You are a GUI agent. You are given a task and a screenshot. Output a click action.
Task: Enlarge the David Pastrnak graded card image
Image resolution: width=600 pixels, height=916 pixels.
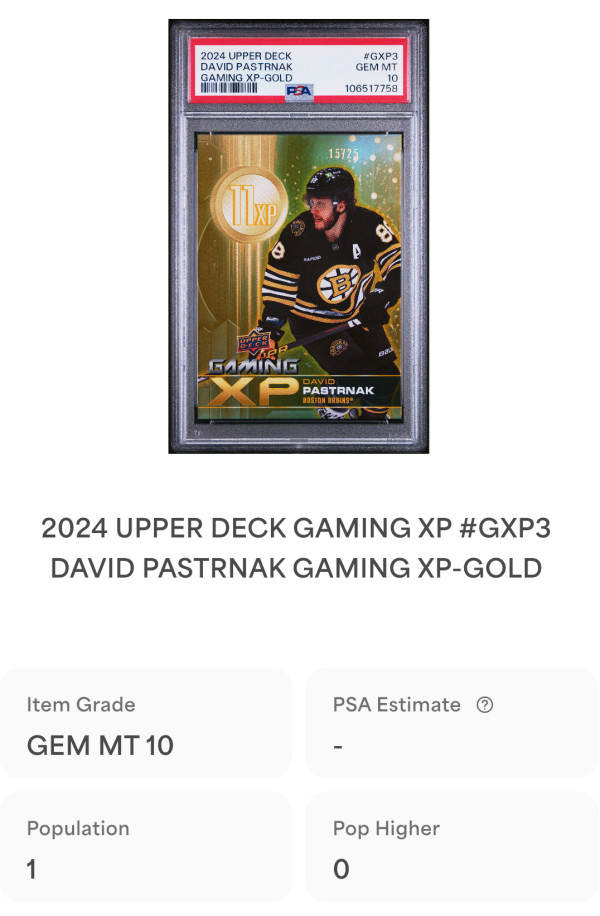coord(299,237)
